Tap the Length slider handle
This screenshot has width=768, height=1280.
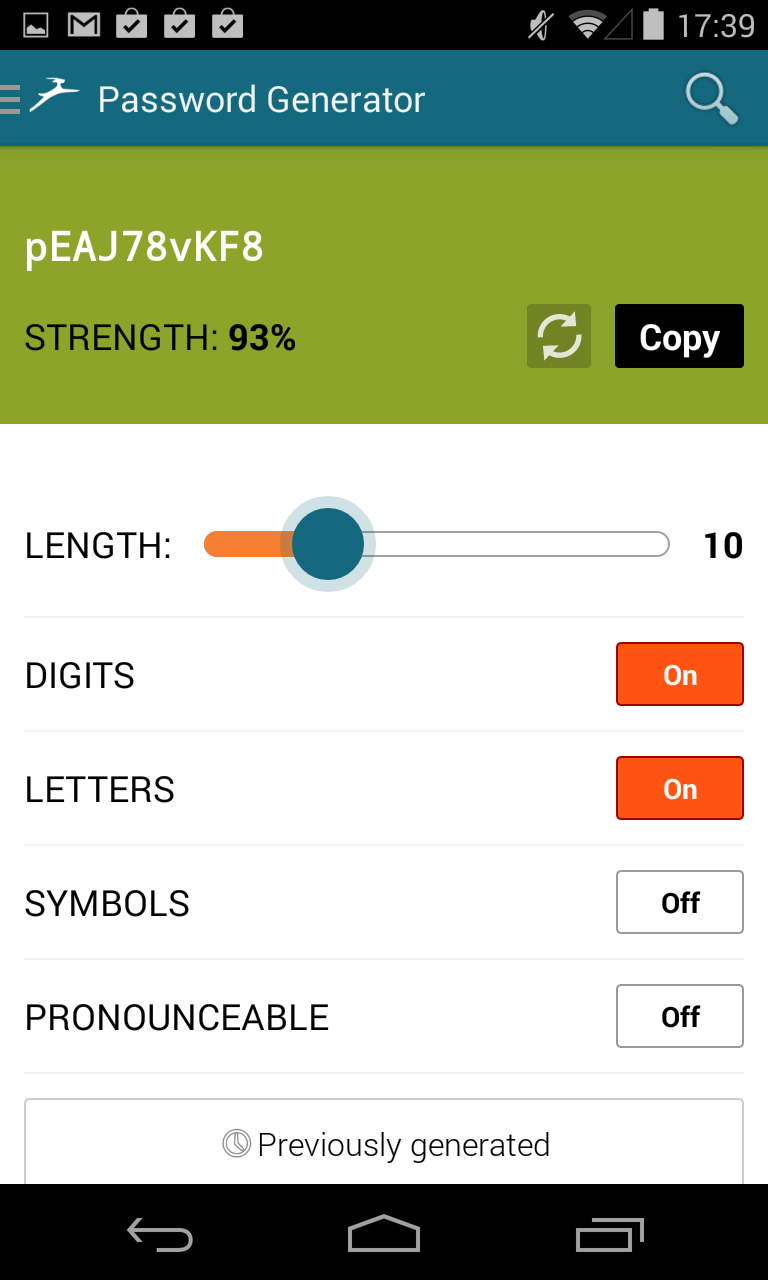328,544
